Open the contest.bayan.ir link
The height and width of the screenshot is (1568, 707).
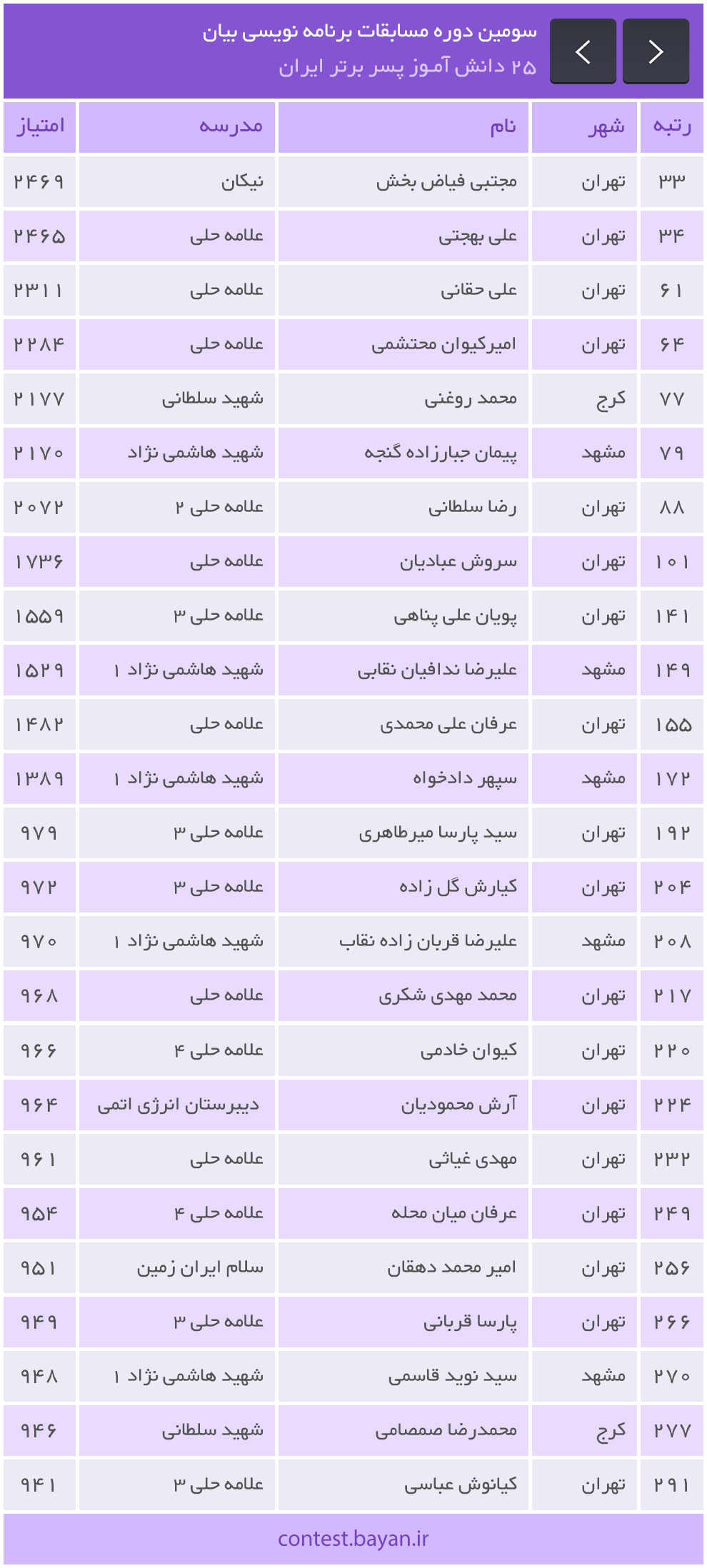point(353,1538)
